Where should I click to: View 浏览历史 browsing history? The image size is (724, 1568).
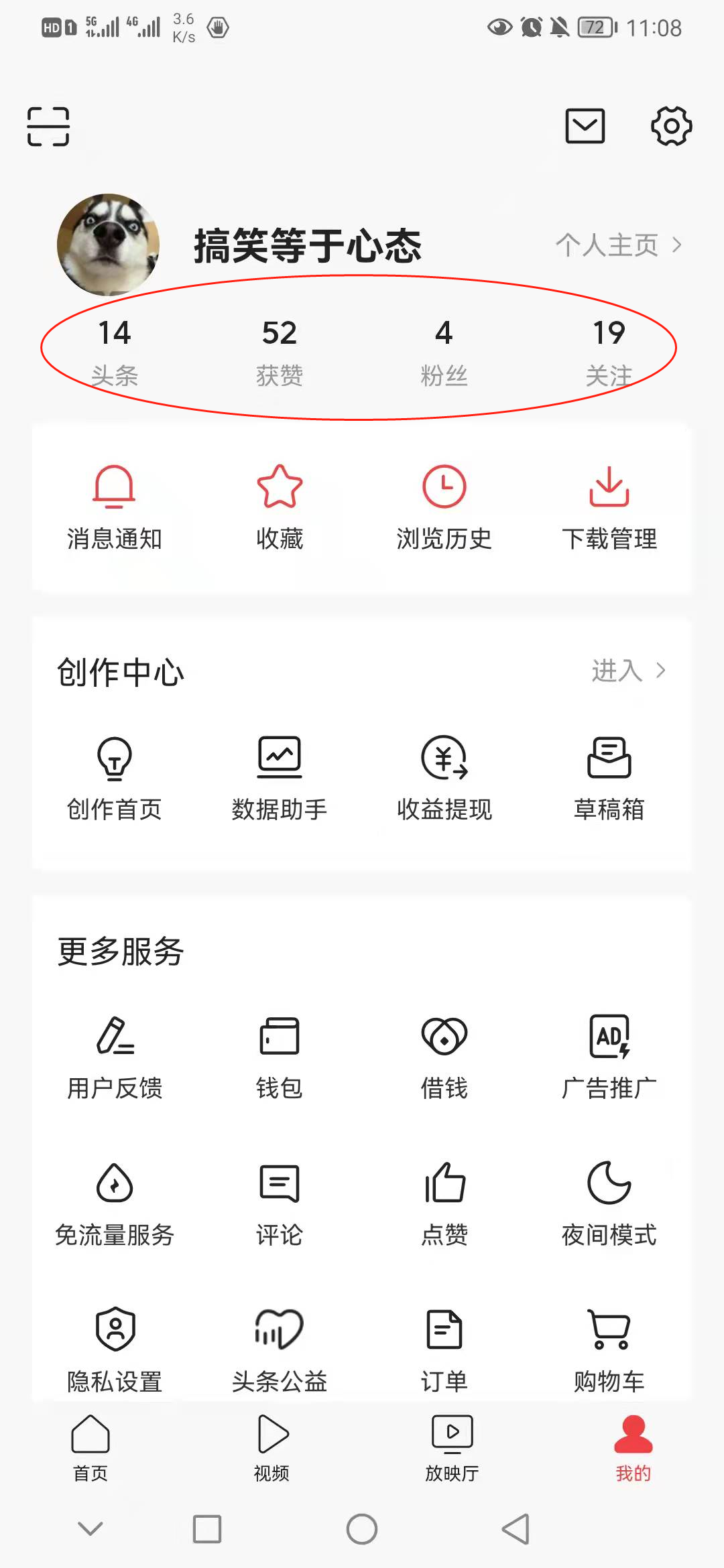coord(444,506)
